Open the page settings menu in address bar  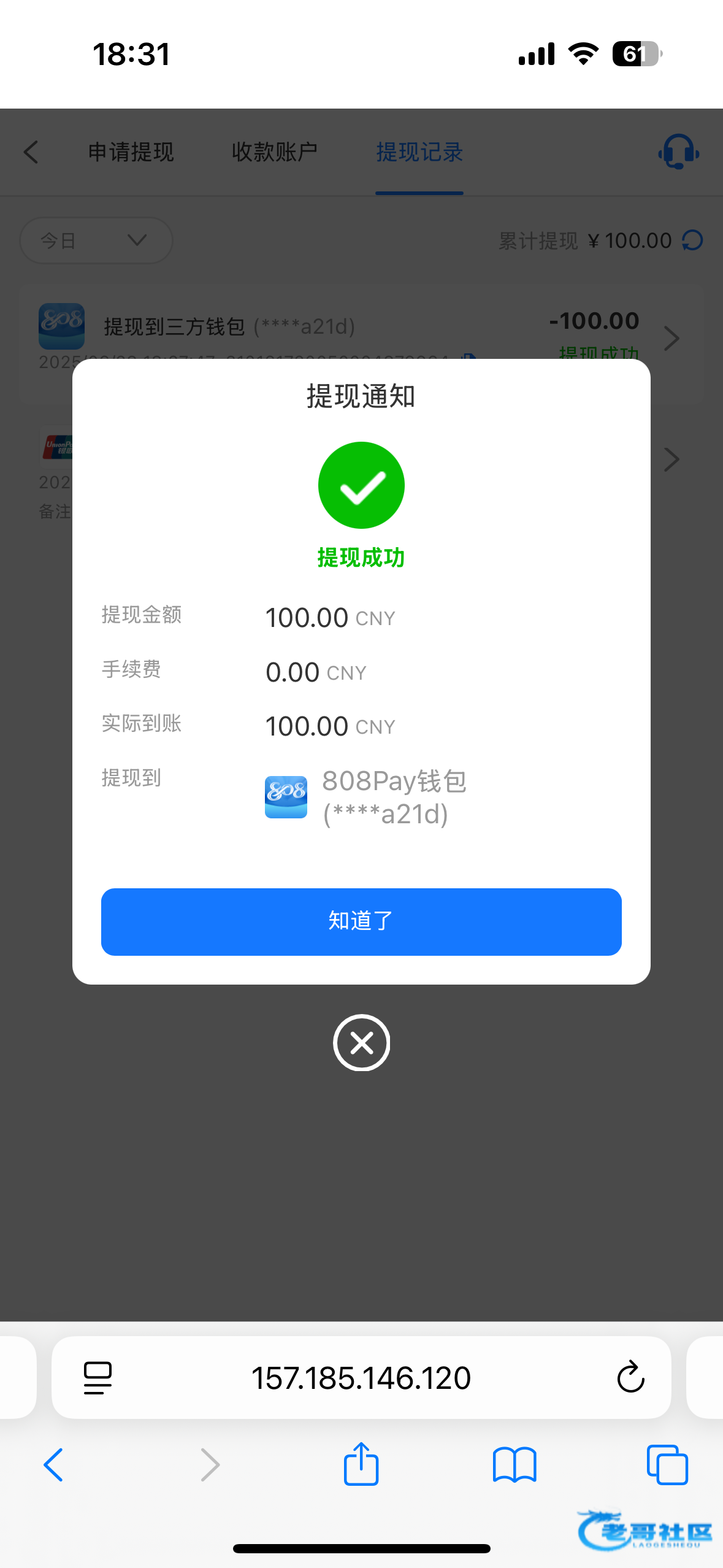[x=98, y=1378]
